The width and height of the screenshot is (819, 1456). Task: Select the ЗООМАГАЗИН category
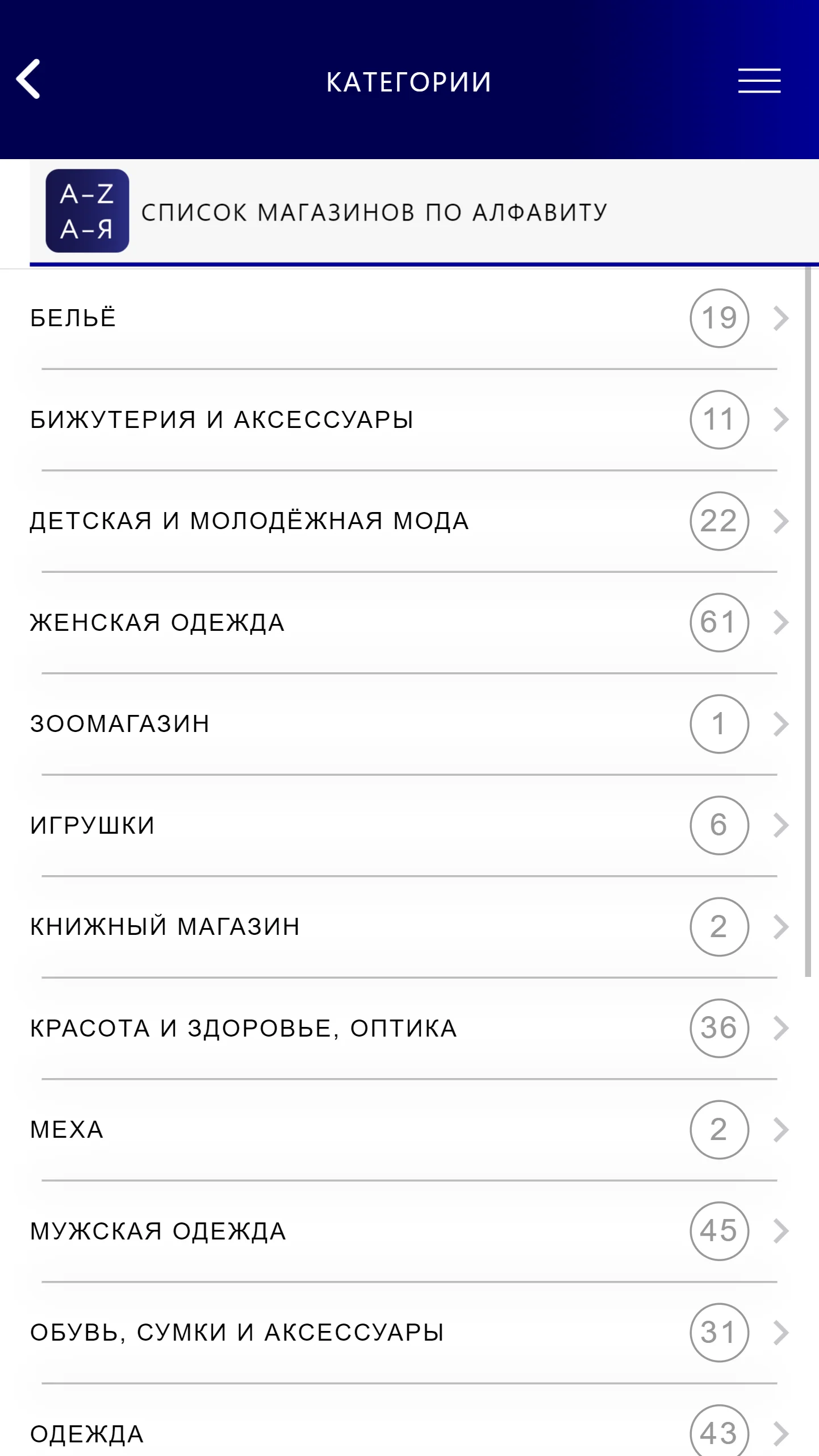[409, 724]
